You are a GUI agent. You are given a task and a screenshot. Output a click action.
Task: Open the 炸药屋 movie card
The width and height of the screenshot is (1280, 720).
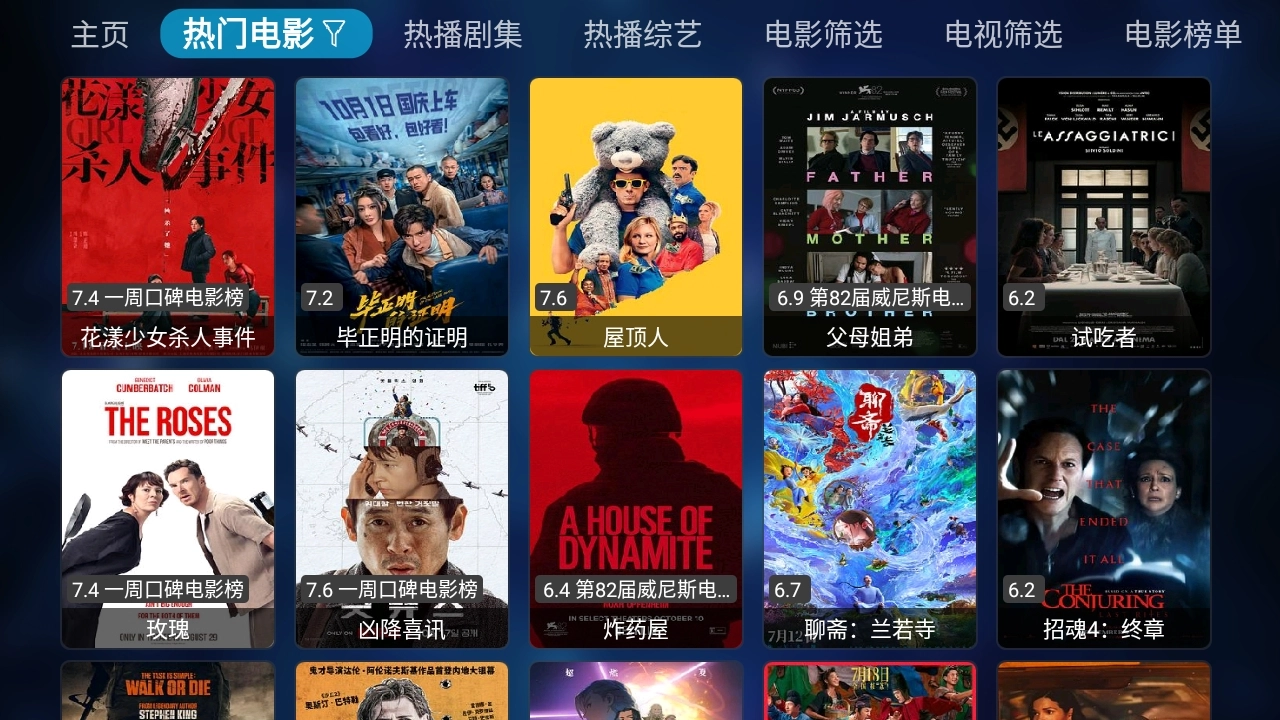636,508
